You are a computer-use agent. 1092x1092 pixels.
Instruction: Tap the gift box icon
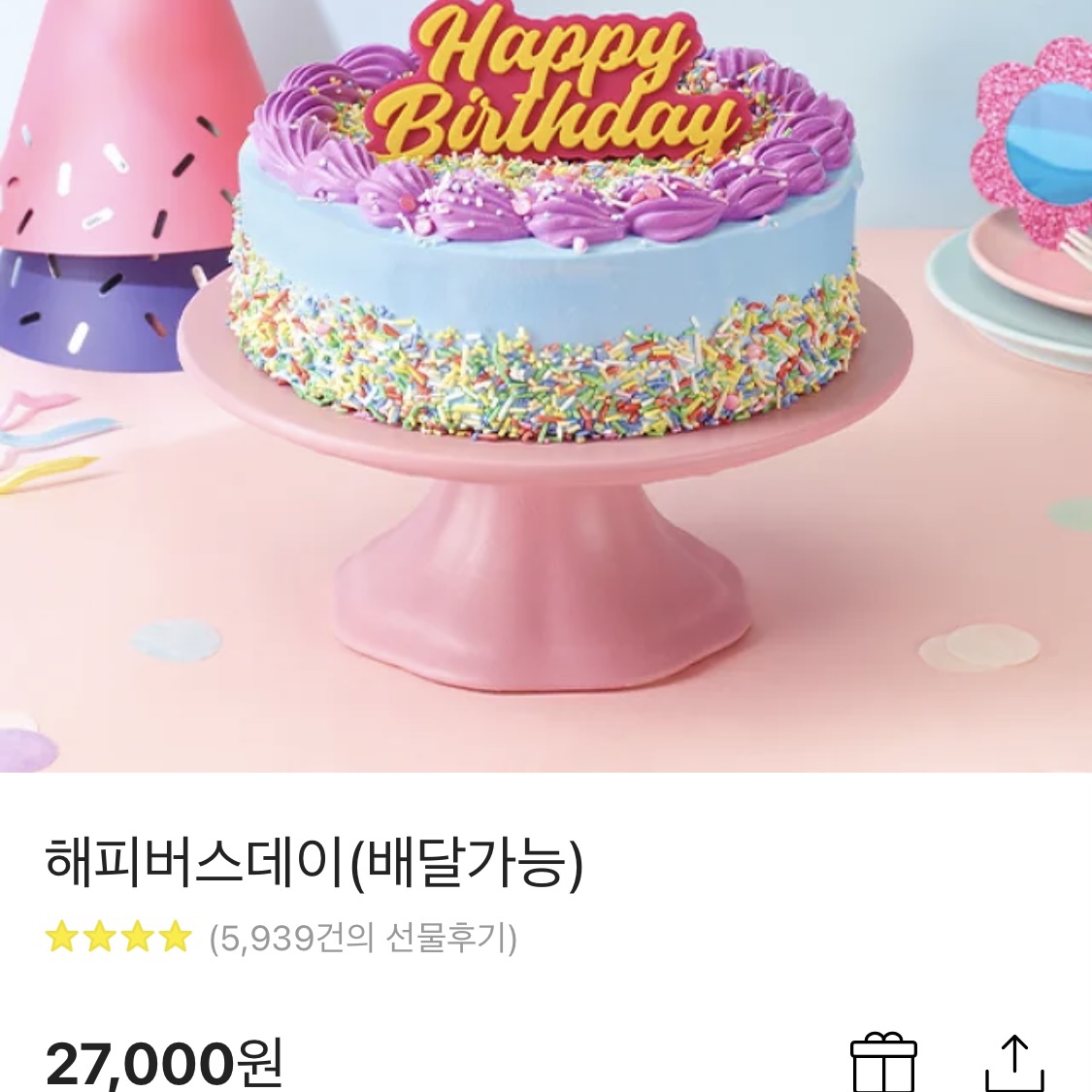(x=882, y=1062)
